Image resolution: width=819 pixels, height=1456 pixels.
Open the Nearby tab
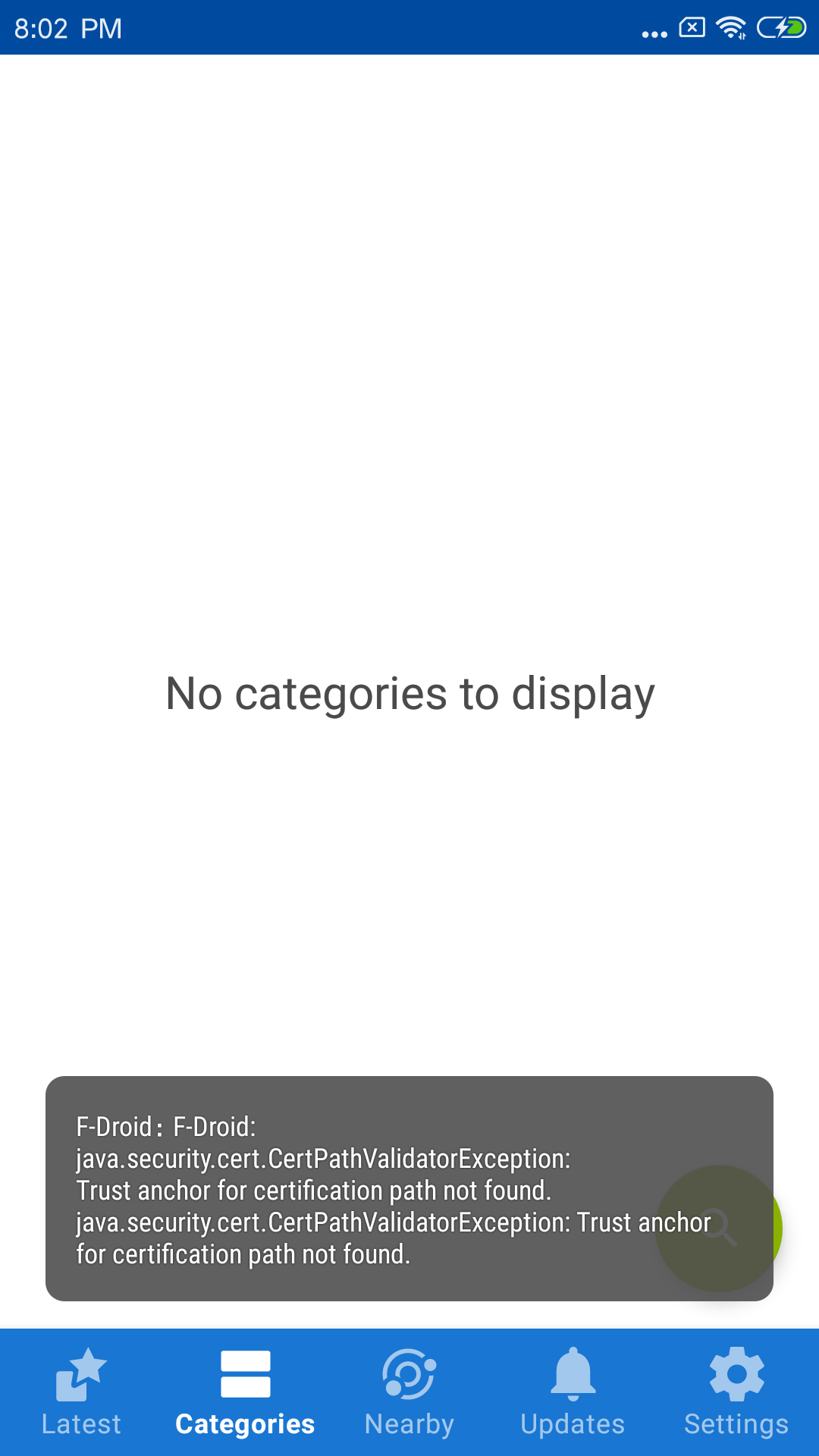coord(409,1392)
